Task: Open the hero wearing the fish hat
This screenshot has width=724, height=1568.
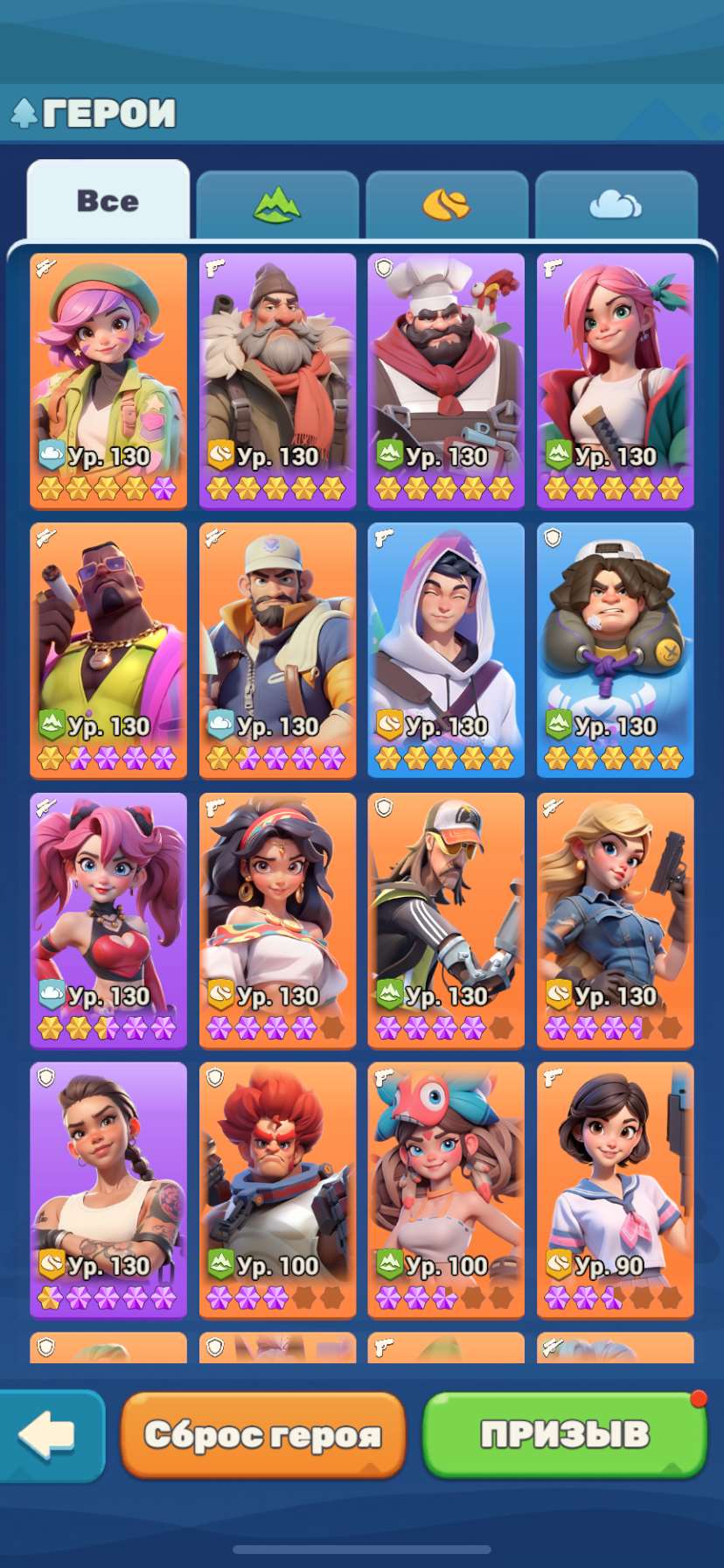Action: pyautogui.click(x=446, y=1176)
